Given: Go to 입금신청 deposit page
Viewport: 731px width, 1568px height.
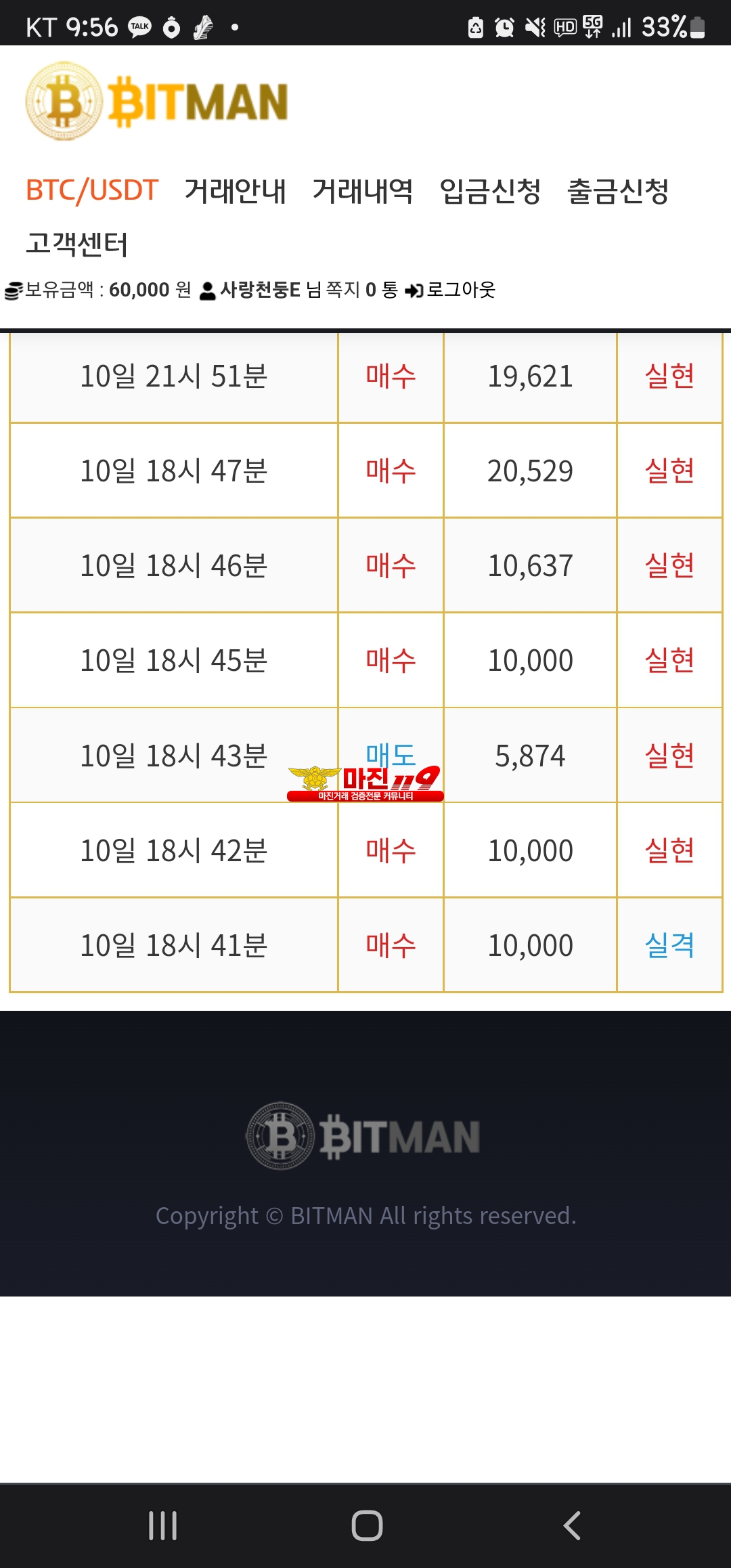Looking at the screenshot, I should (x=490, y=190).
